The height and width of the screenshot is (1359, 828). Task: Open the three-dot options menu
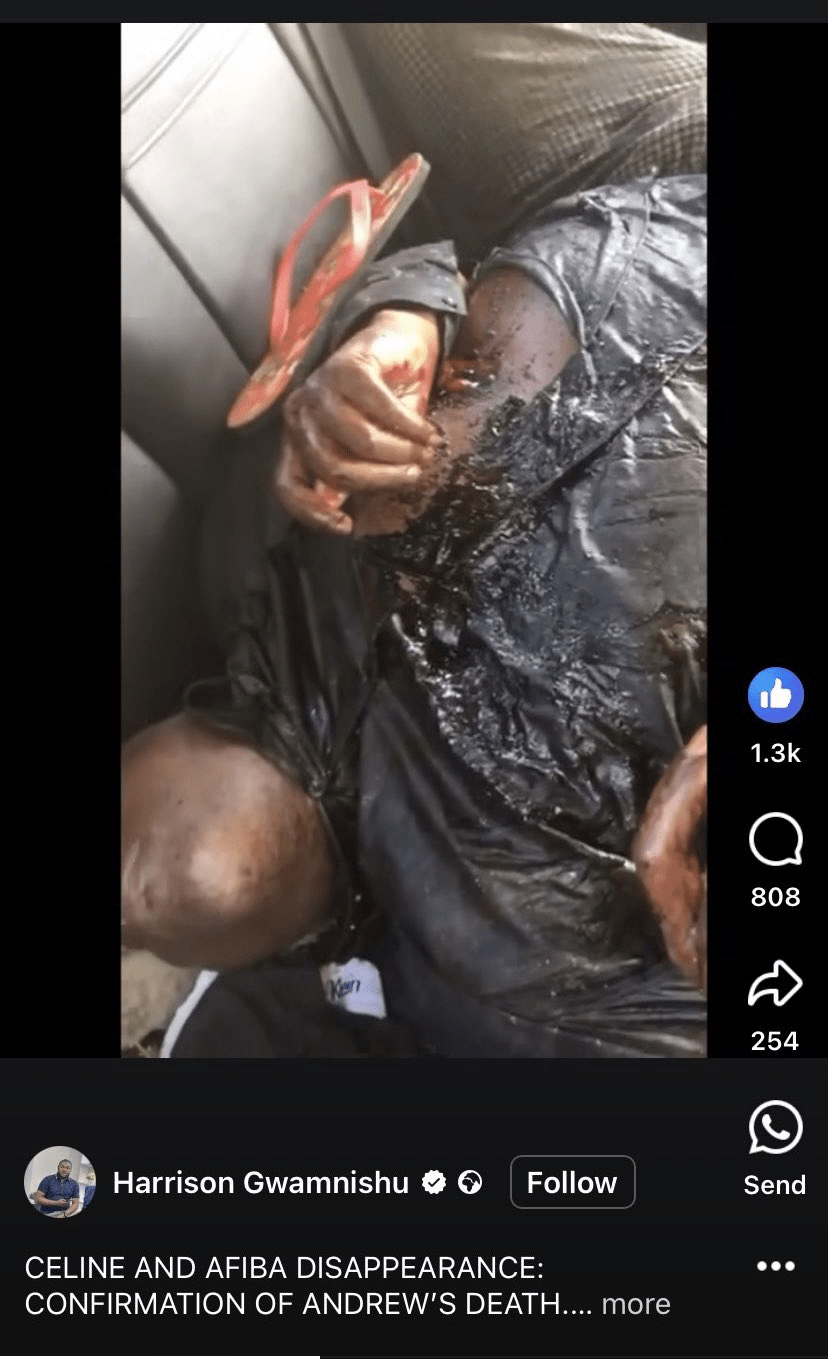pyautogui.click(x=776, y=1266)
